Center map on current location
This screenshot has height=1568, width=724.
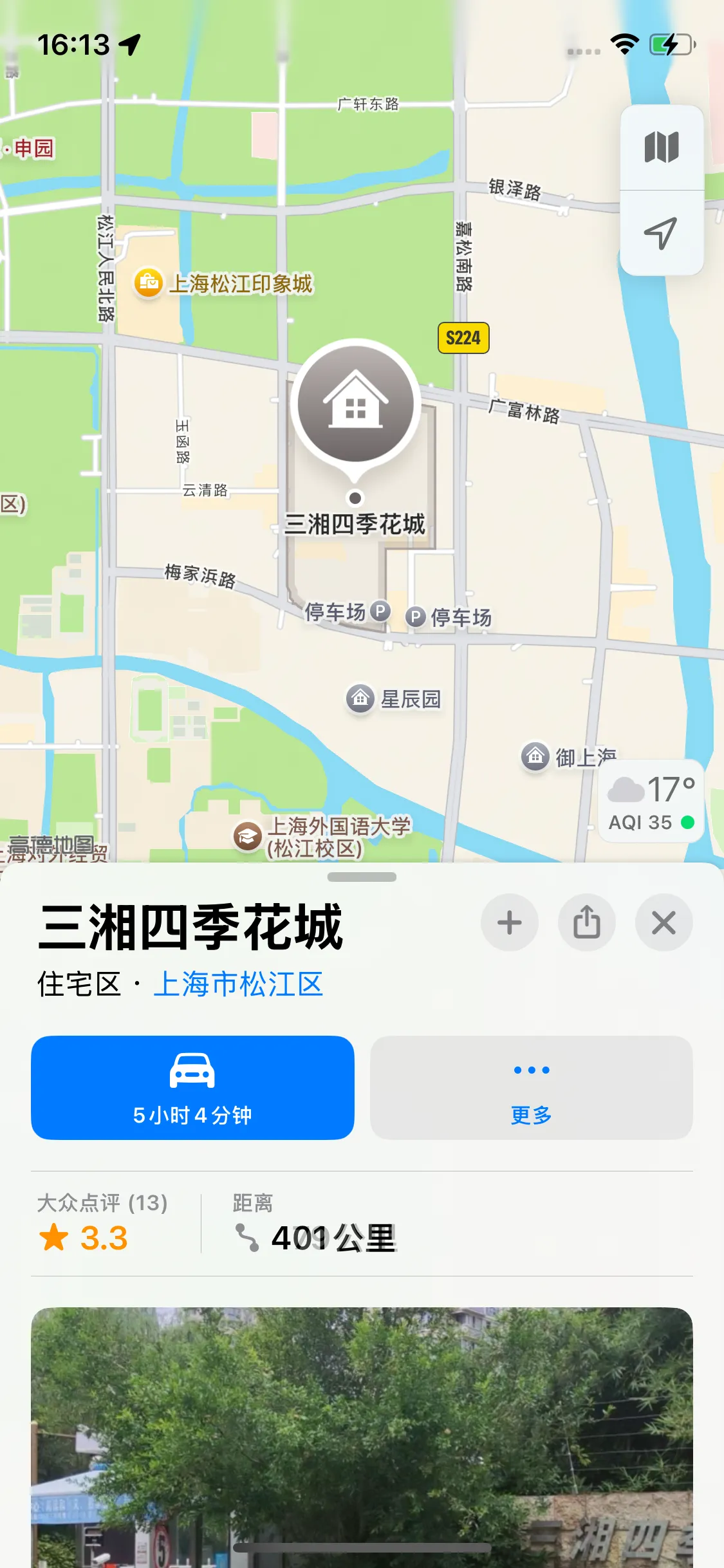pos(661,233)
